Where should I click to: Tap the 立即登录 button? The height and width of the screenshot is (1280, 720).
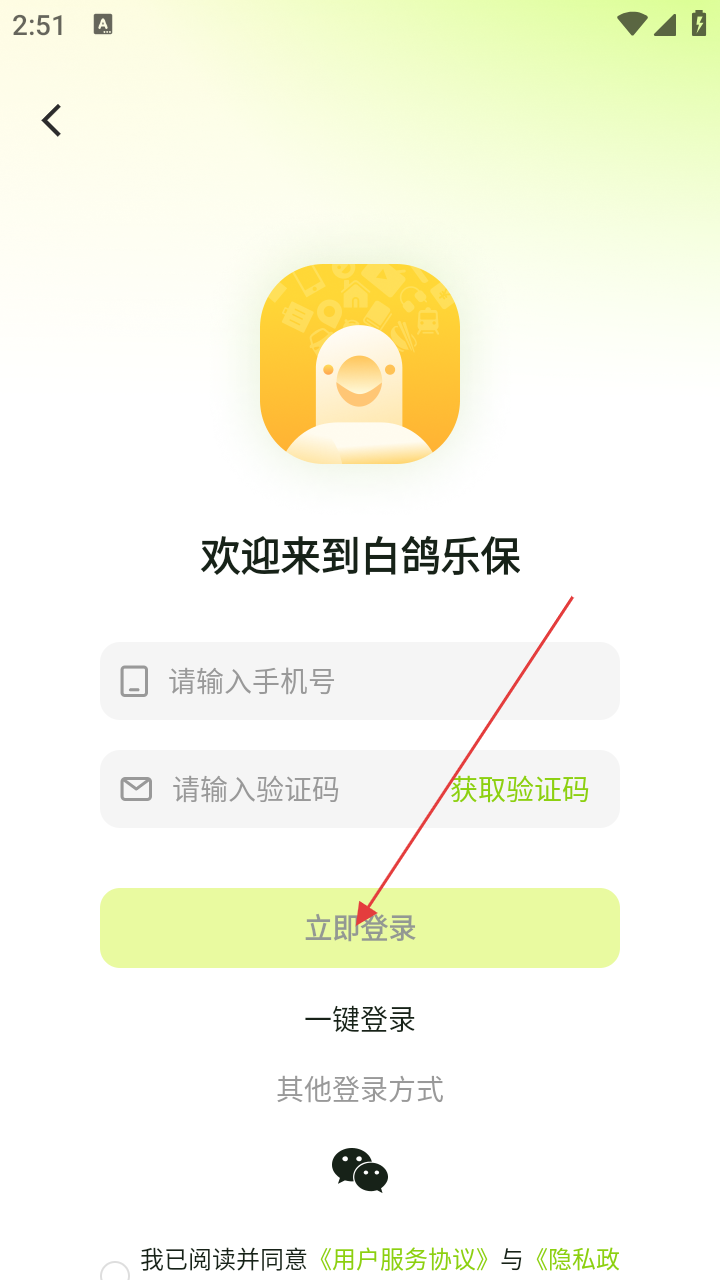pyautogui.click(x=360, y=928)
